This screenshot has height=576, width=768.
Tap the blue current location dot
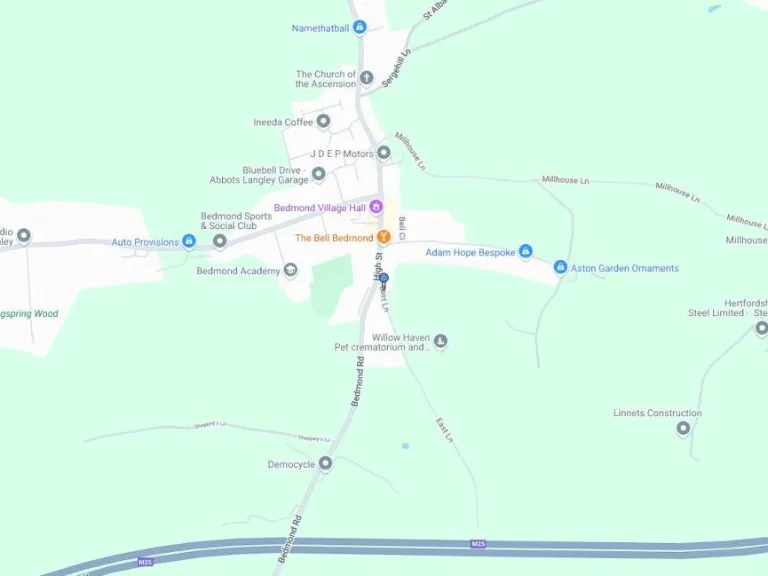pyautogui.click(x=383, y=278)
